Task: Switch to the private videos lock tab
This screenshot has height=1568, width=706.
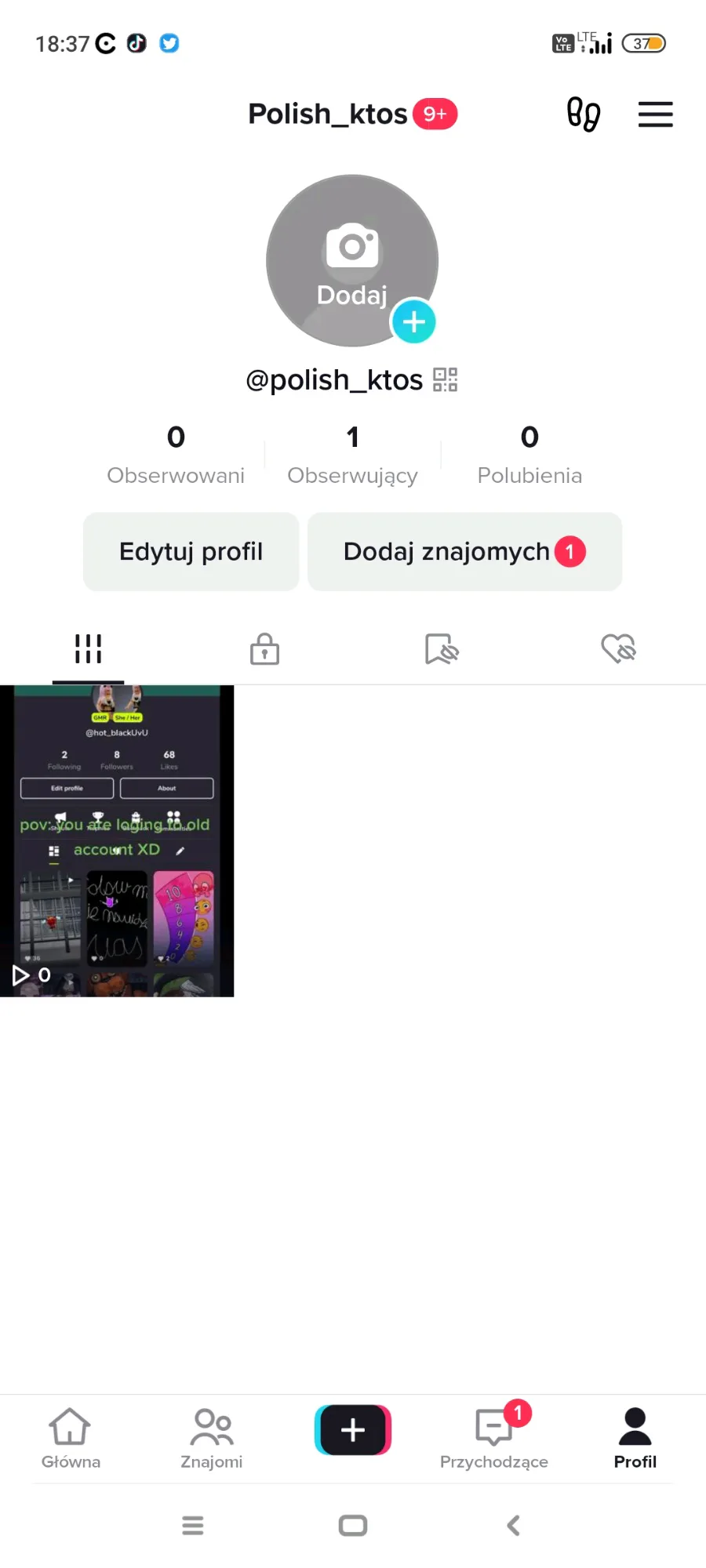Action: (x=264, y=649)
